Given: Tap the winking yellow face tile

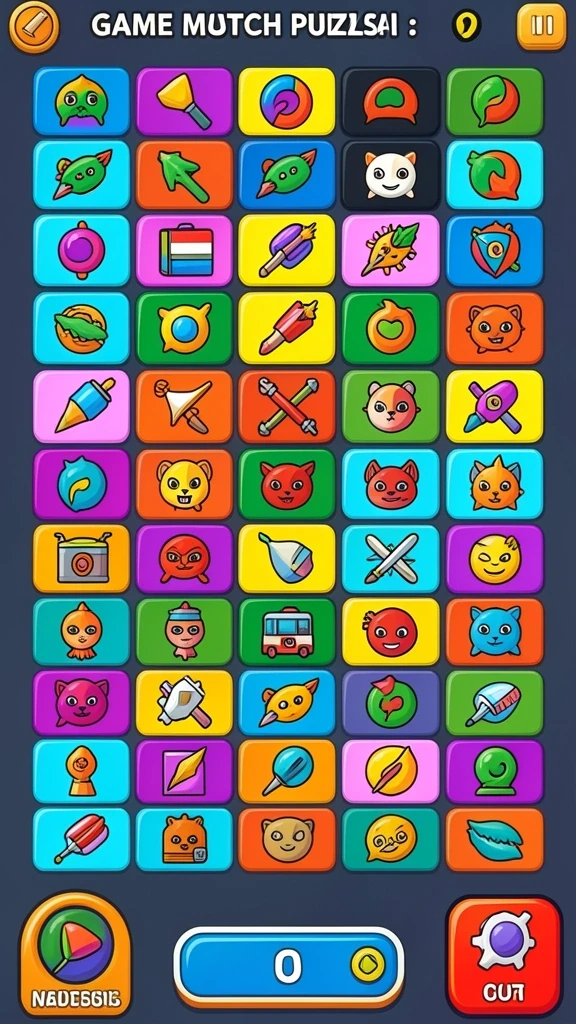Looking at the screenshot, I should [494, 558].
